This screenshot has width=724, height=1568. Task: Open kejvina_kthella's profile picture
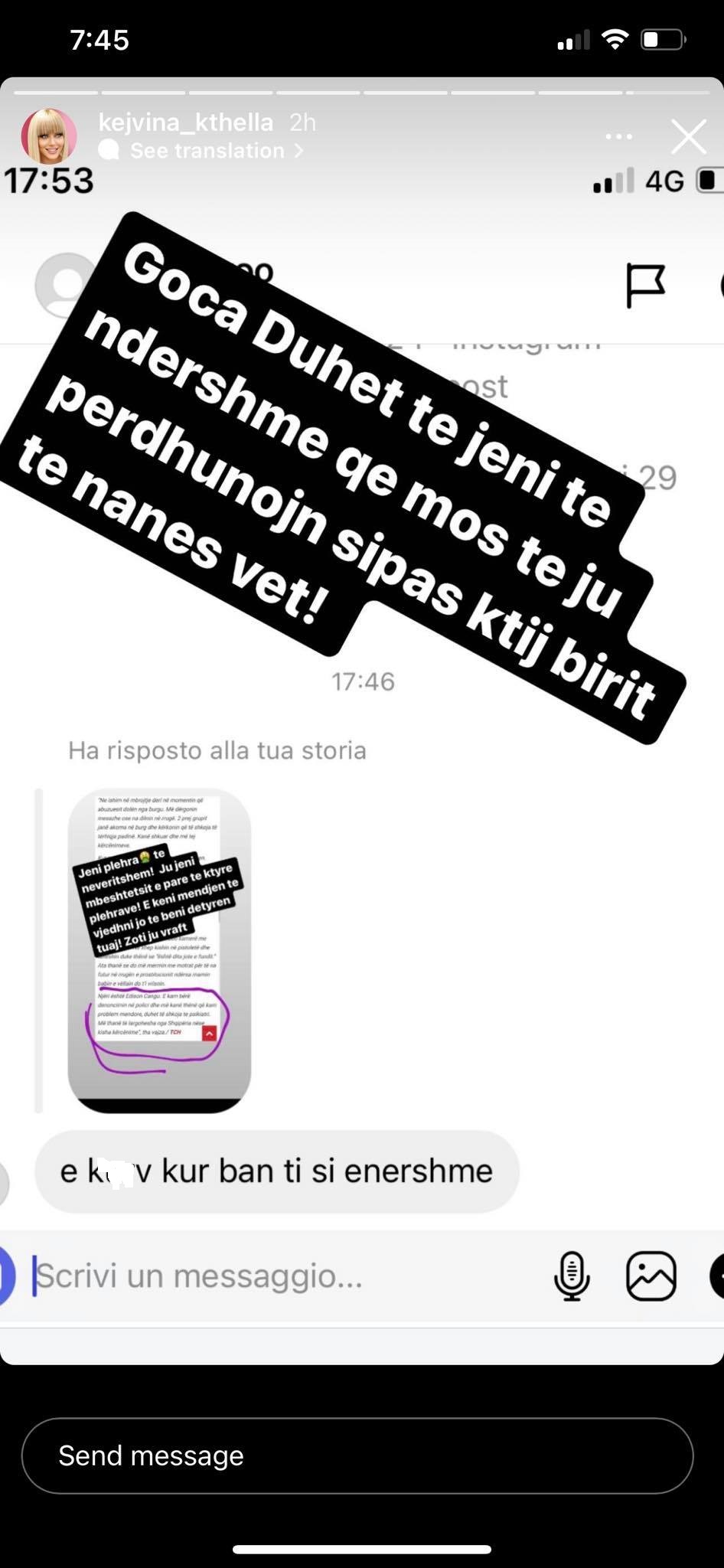49,137
